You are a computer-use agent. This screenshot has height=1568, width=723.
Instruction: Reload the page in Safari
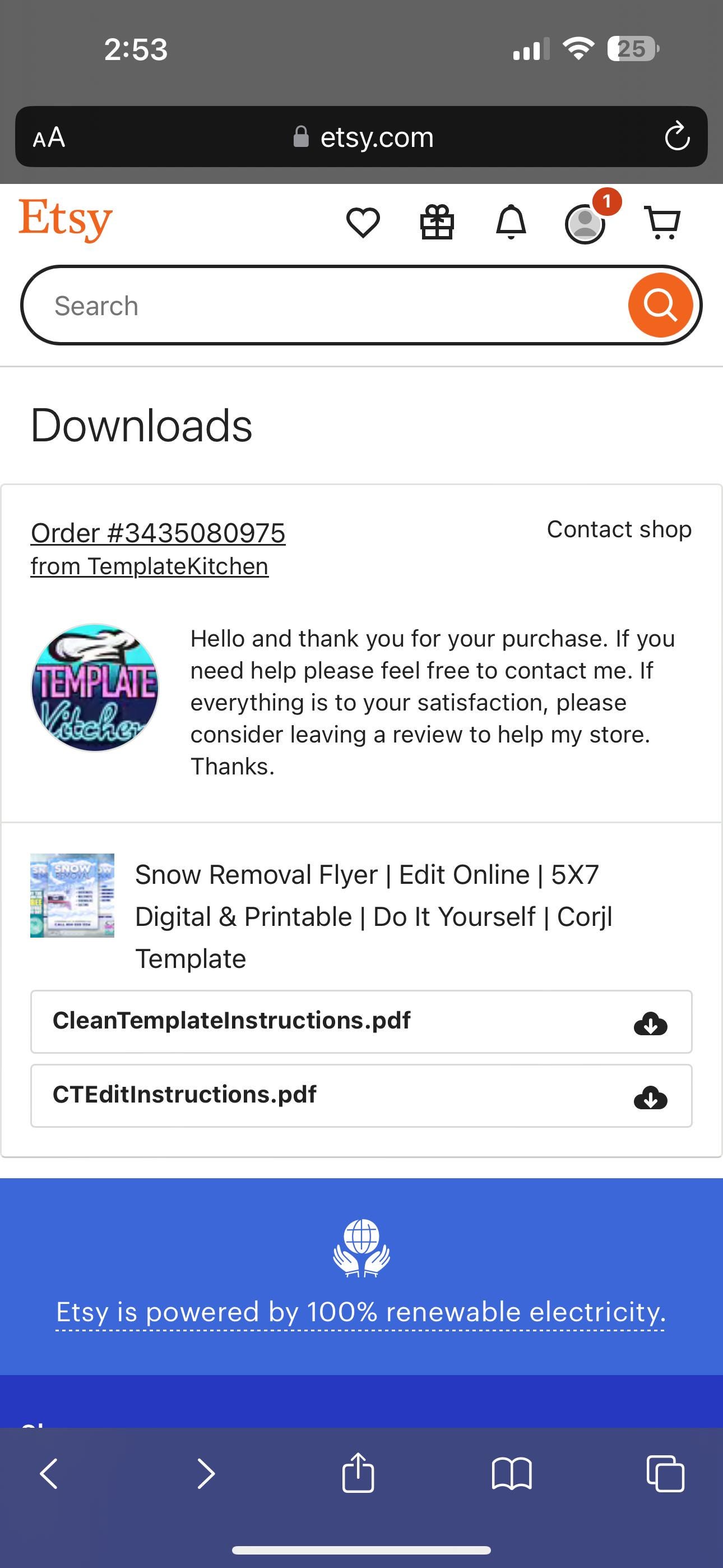676,136
